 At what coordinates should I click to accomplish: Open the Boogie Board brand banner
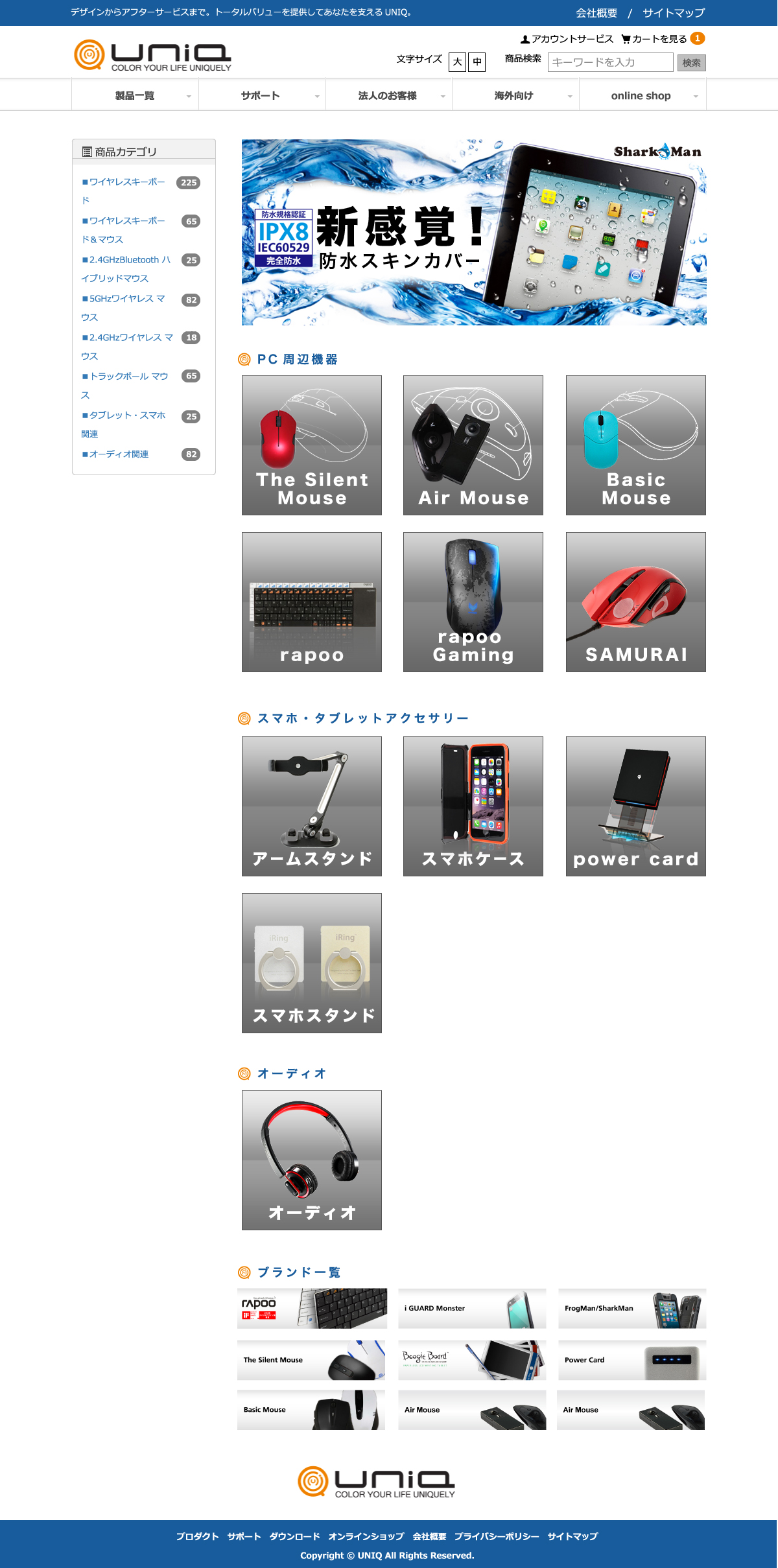(472, 1360)
